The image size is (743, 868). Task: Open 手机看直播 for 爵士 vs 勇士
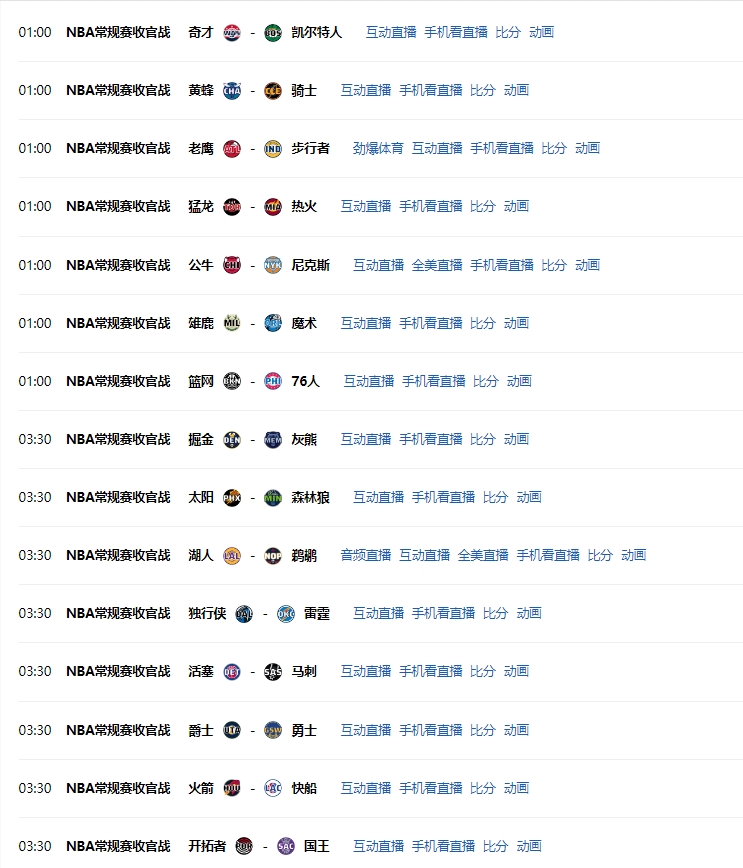431,730
